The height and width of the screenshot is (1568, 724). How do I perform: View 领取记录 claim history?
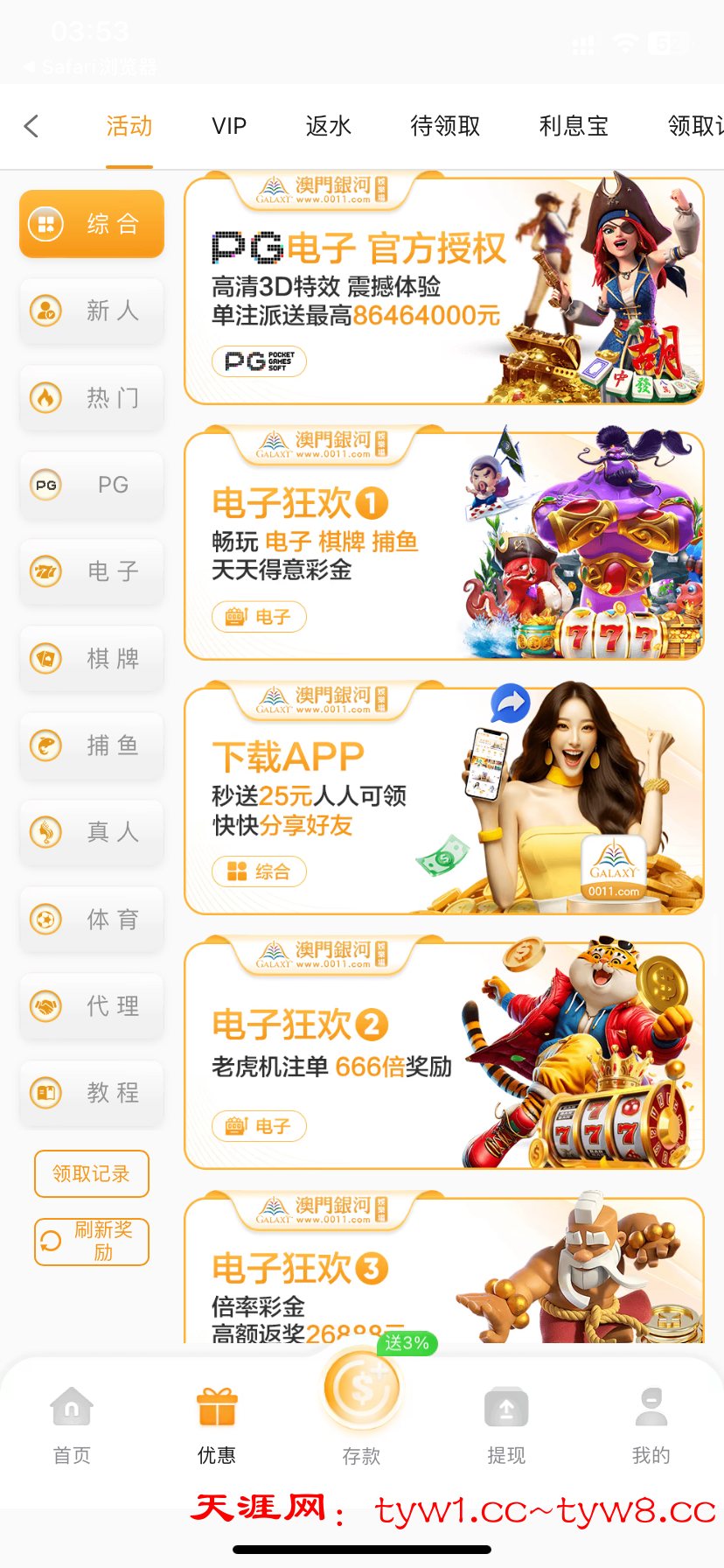coord(92,1173)
